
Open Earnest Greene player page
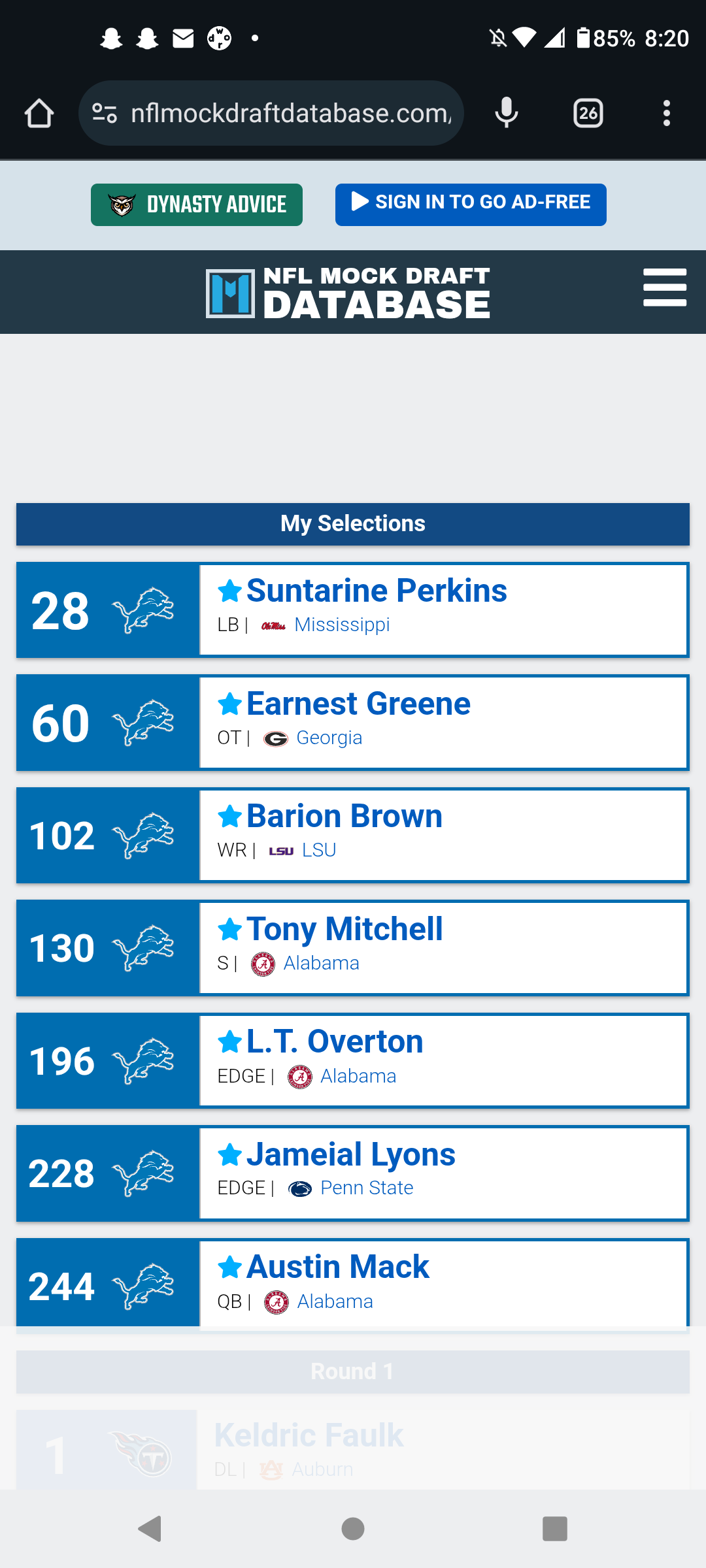click(358, 704)
